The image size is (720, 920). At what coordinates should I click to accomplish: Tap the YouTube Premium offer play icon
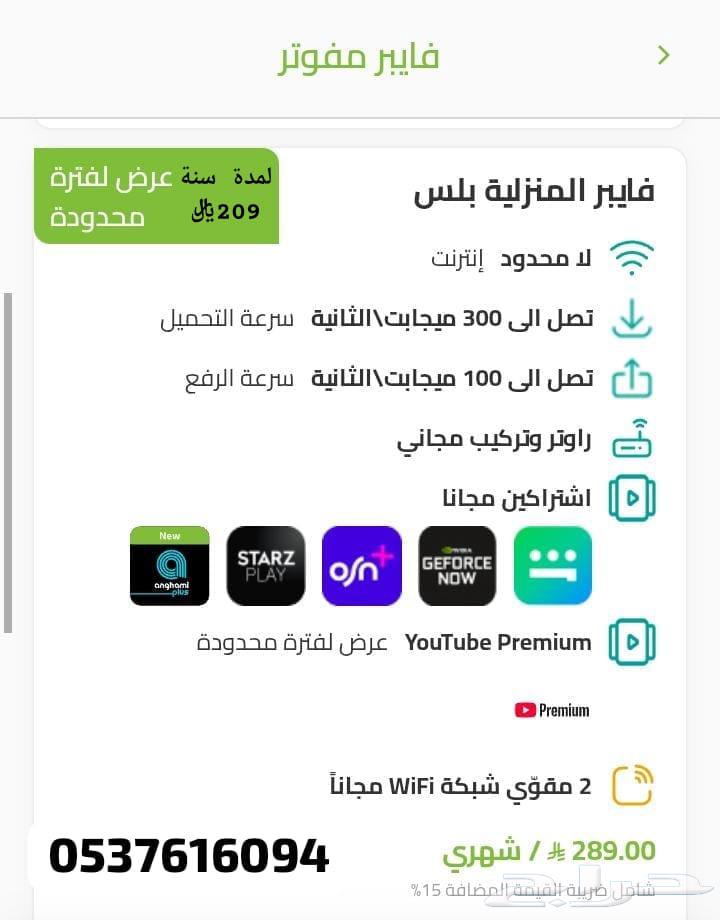(x=633, y=643)
